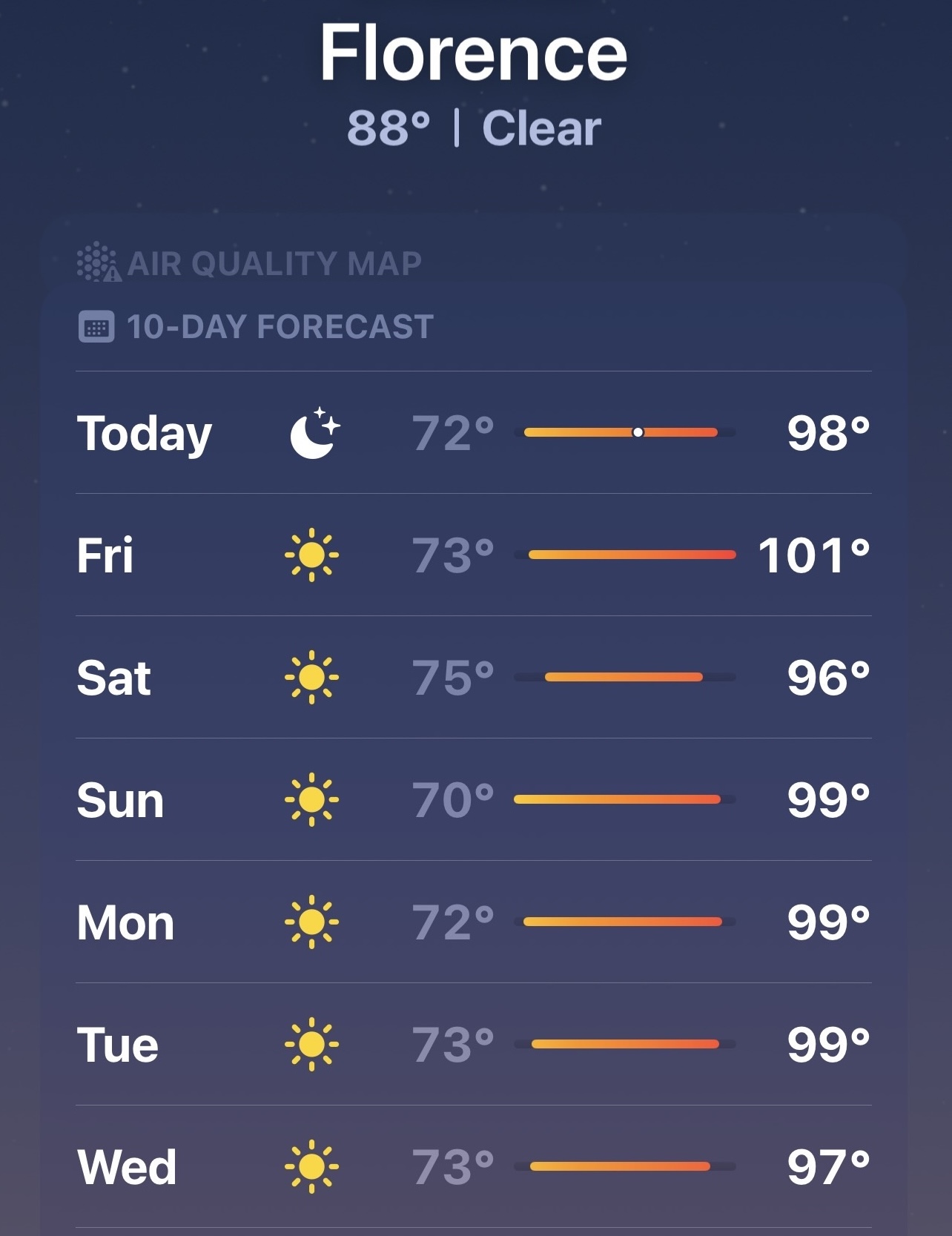Open Today's forecast details
This screenshot has width=952, height=1236.
pos(474,432)
